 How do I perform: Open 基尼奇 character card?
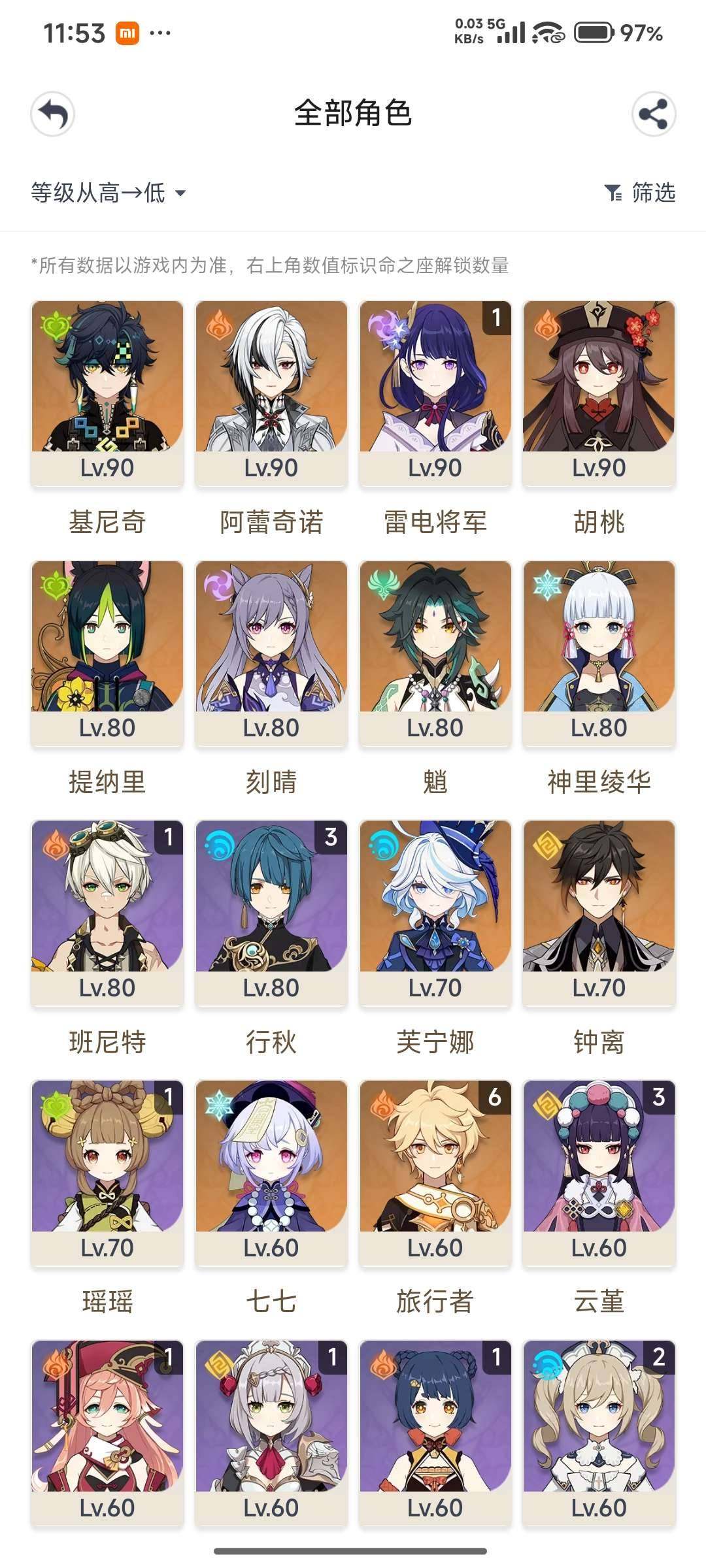[107, 392]
